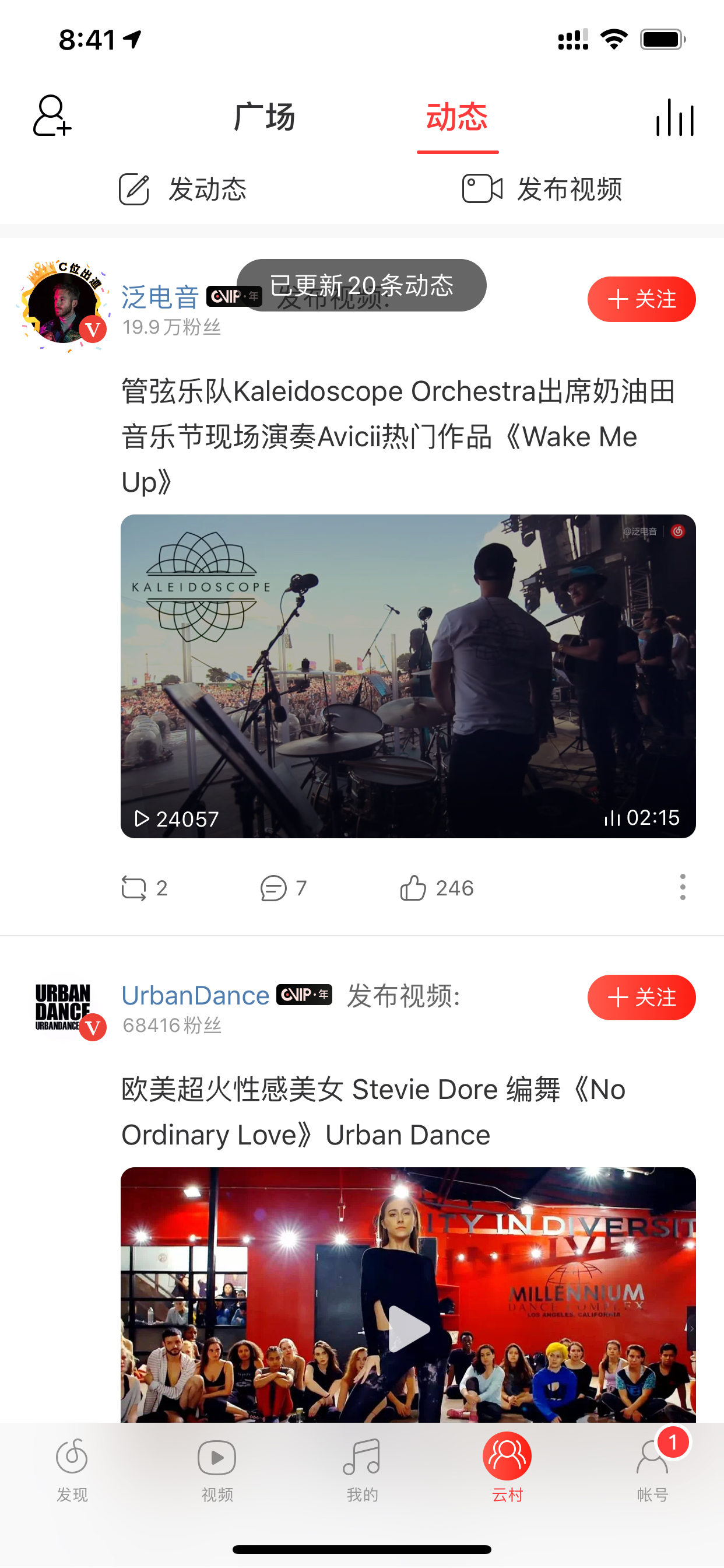Tap 发布视频 to publish a video
This screenshot has width=724, height=1568.
(x=542, y=190)
